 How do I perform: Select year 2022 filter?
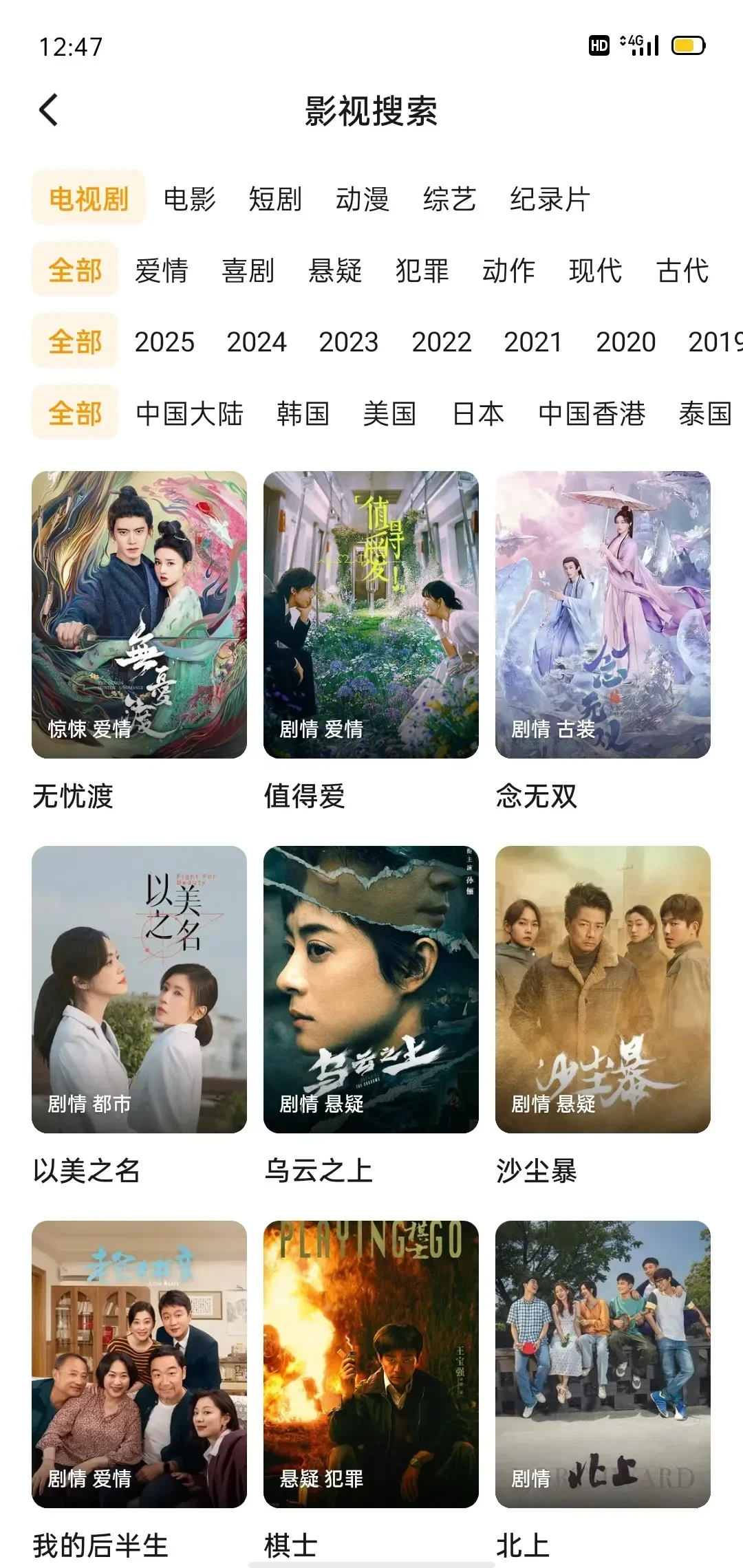[441, 342]
